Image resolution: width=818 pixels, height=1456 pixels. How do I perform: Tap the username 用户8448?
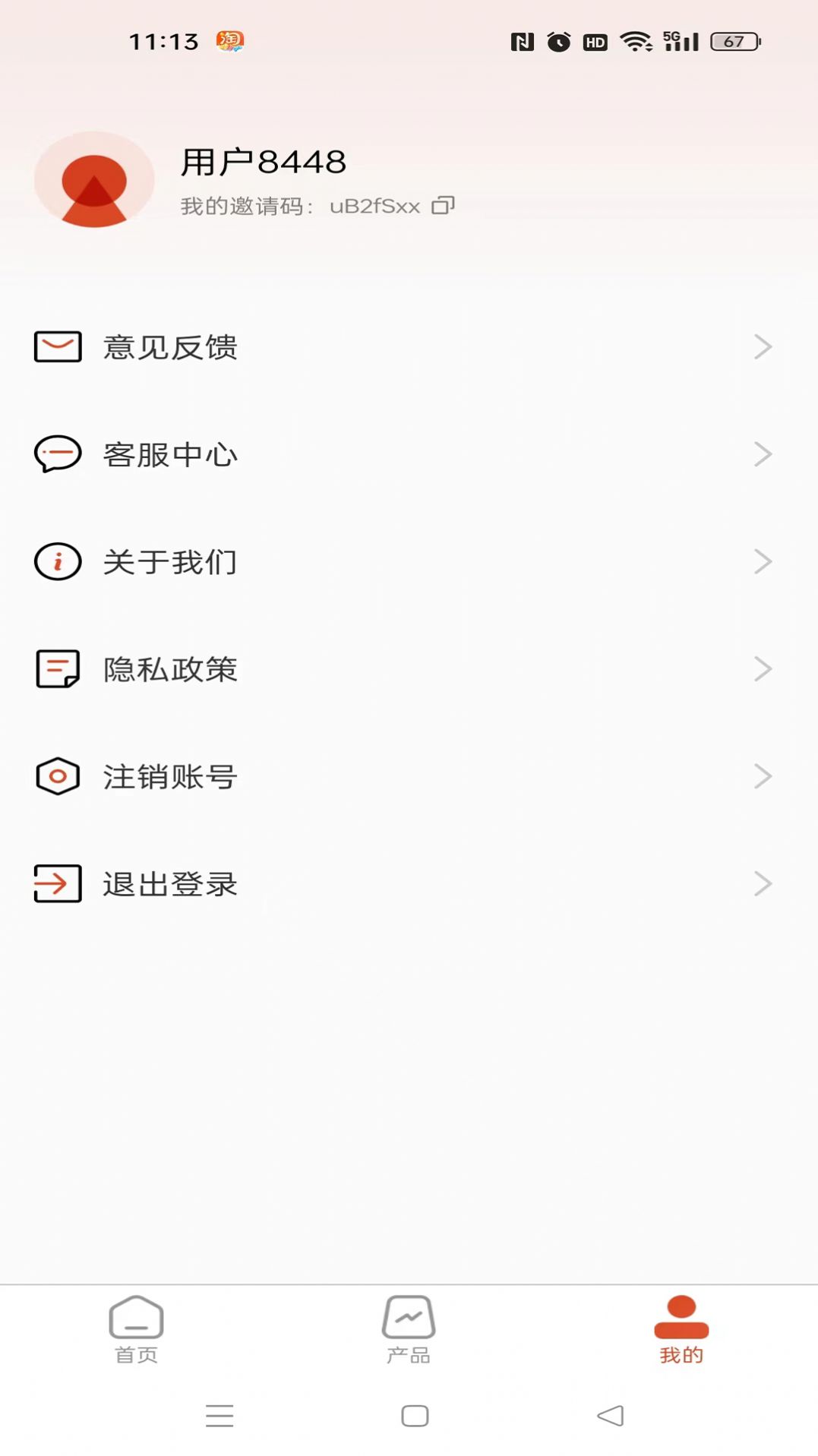click(x=262, y=159)
